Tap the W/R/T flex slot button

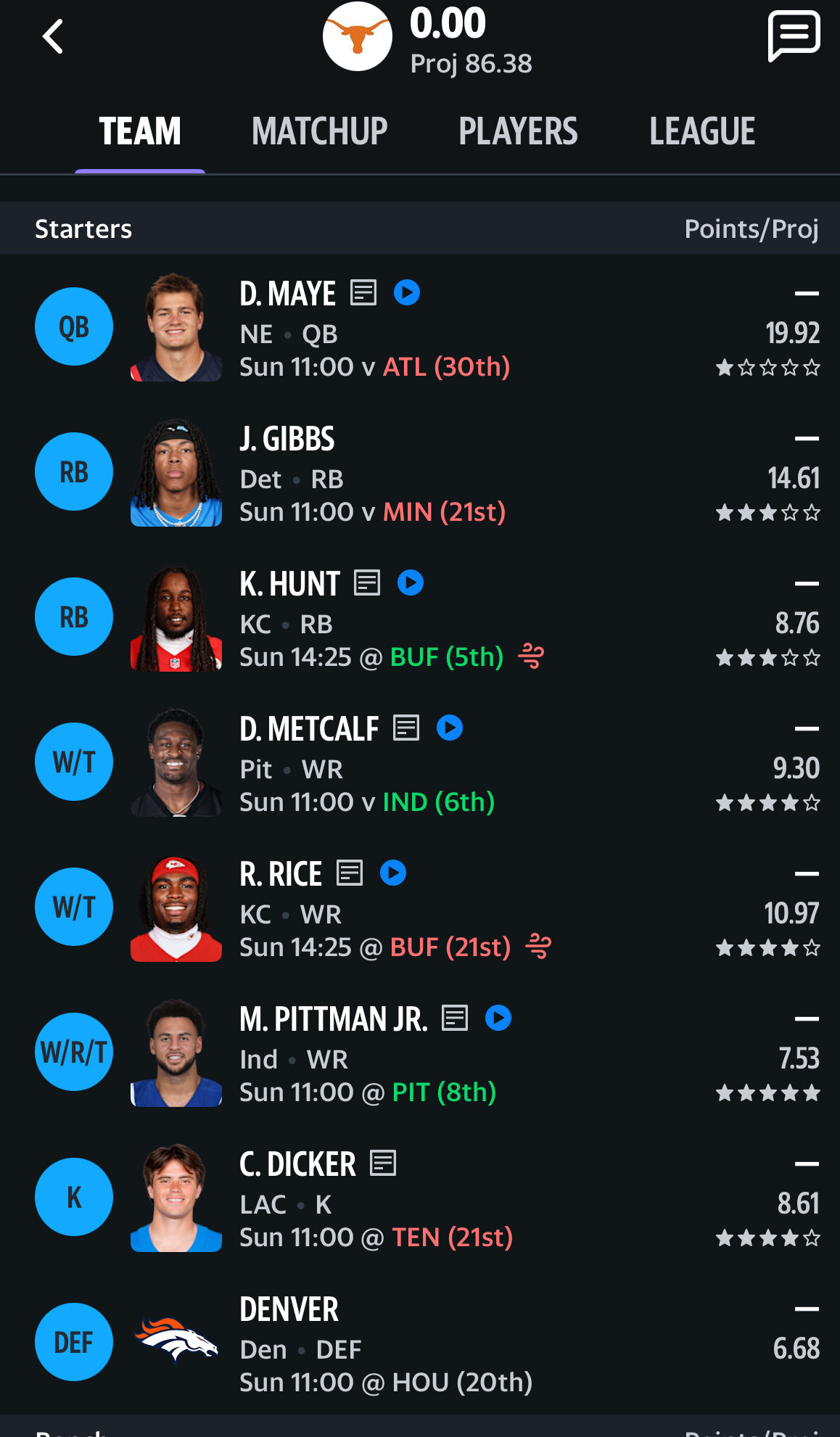click(x=74, y=1052)
